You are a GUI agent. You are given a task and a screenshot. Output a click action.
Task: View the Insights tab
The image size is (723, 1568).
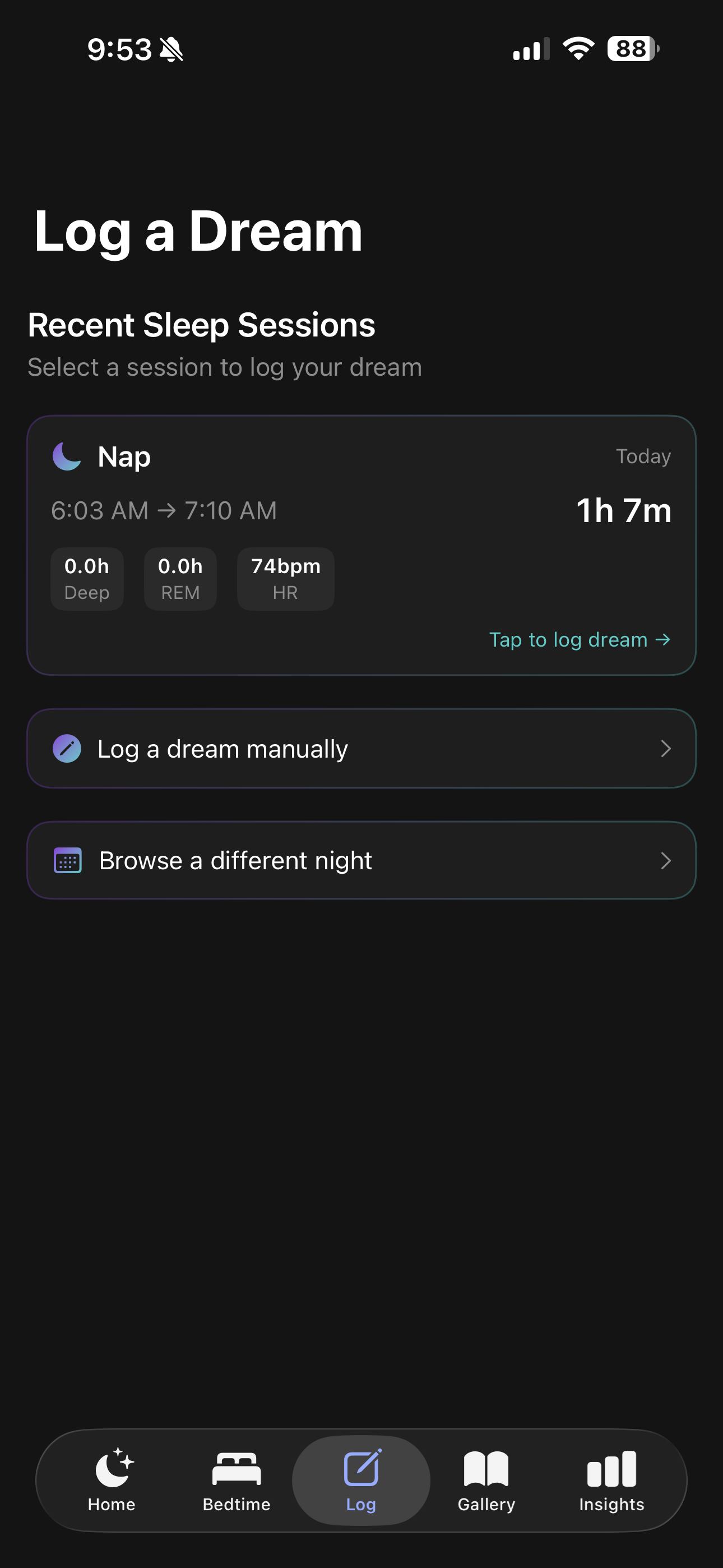pos(611,1480)
